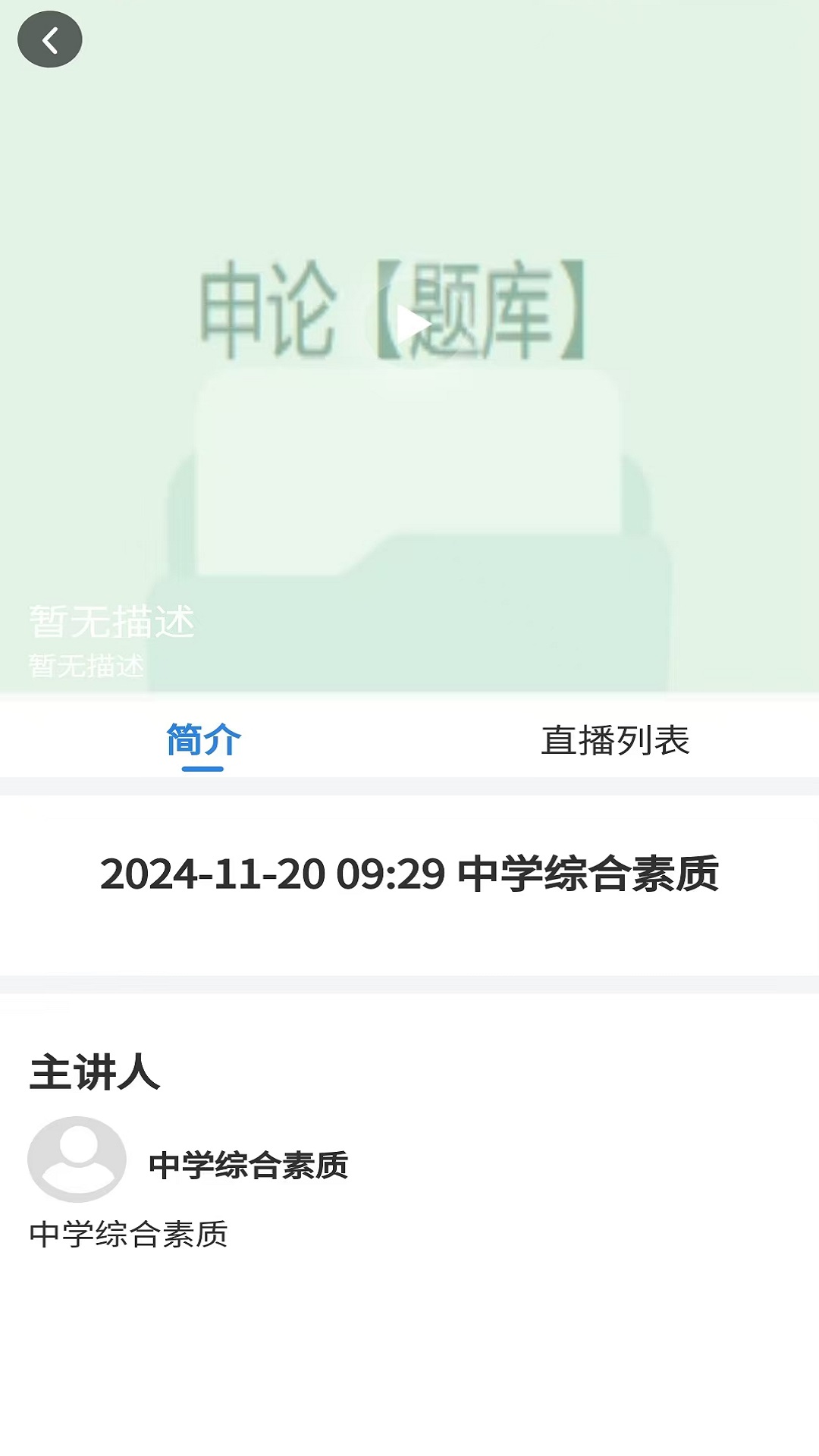Switch to the 直播列表 tab
The image size is (819, 1456).
[x=615, y=740]
